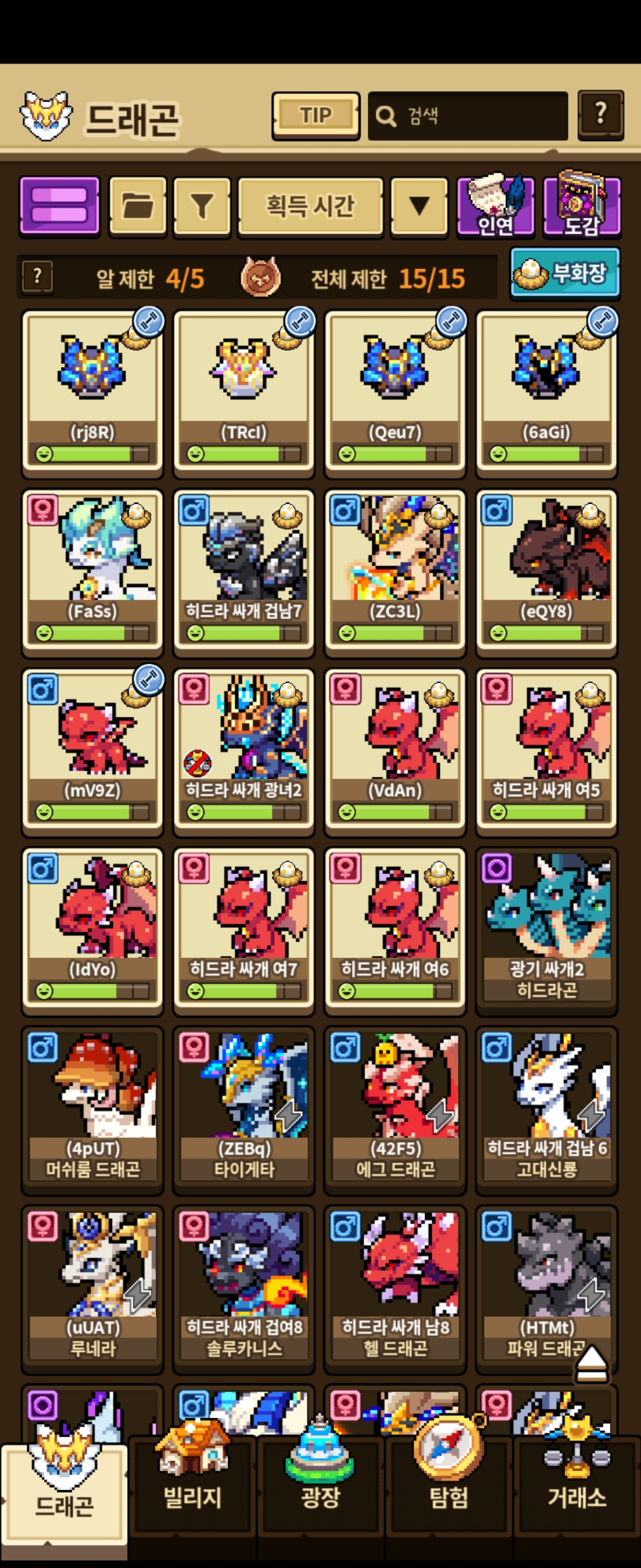Open help with the question mark icon
Viewport: 641px width, 1568px height.
[x=600, y=115]
